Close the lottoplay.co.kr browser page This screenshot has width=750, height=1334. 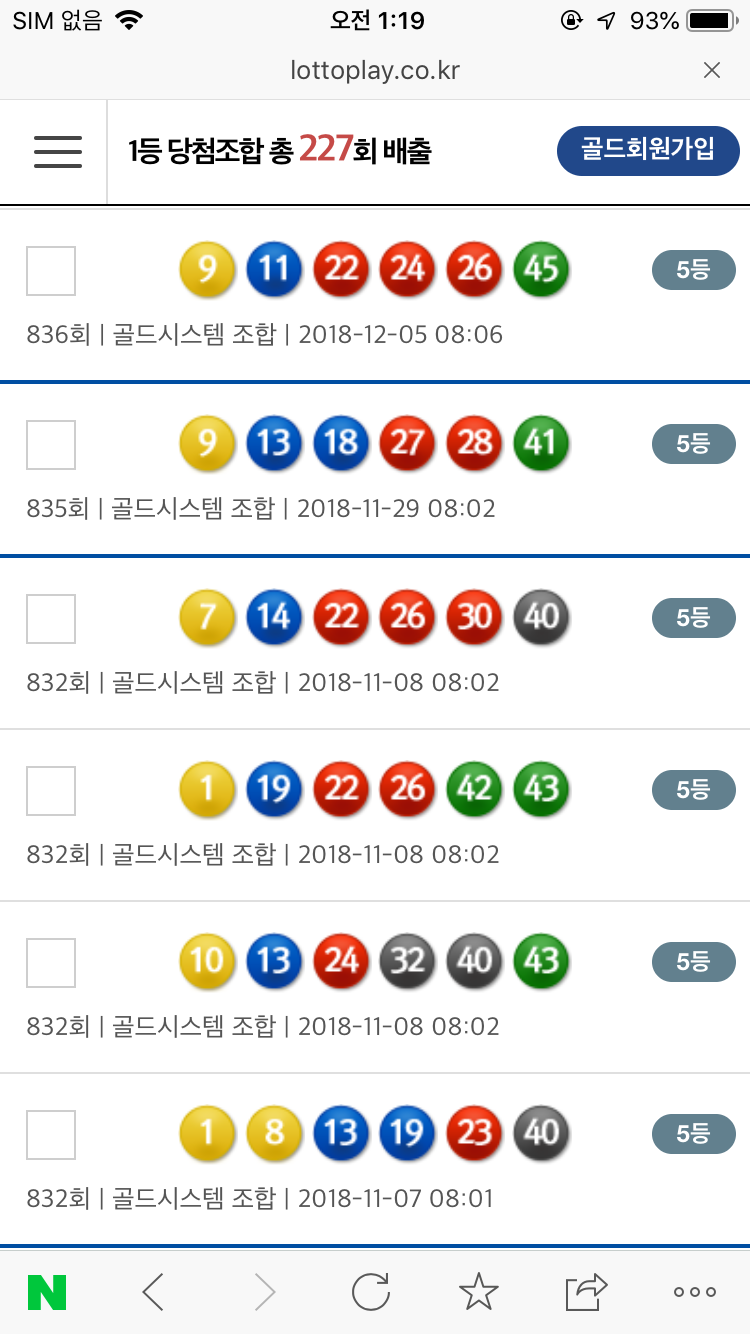point(711,70)
